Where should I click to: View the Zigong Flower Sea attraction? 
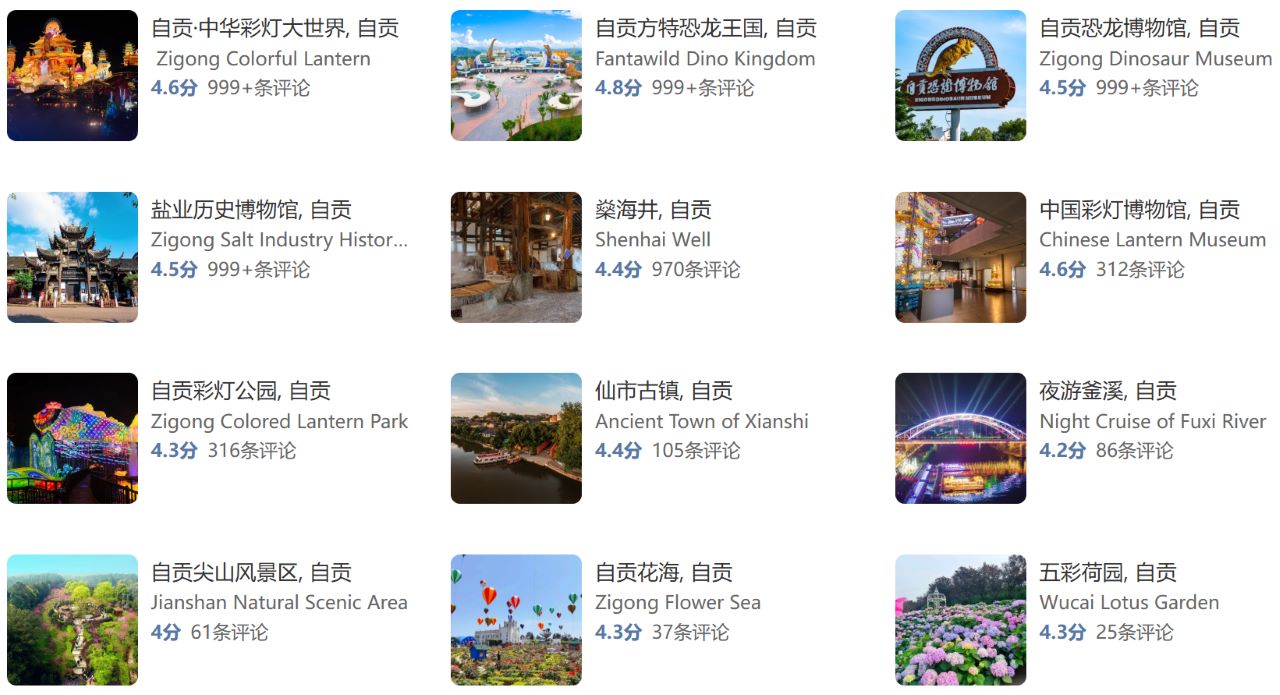(x=677, y=602)
